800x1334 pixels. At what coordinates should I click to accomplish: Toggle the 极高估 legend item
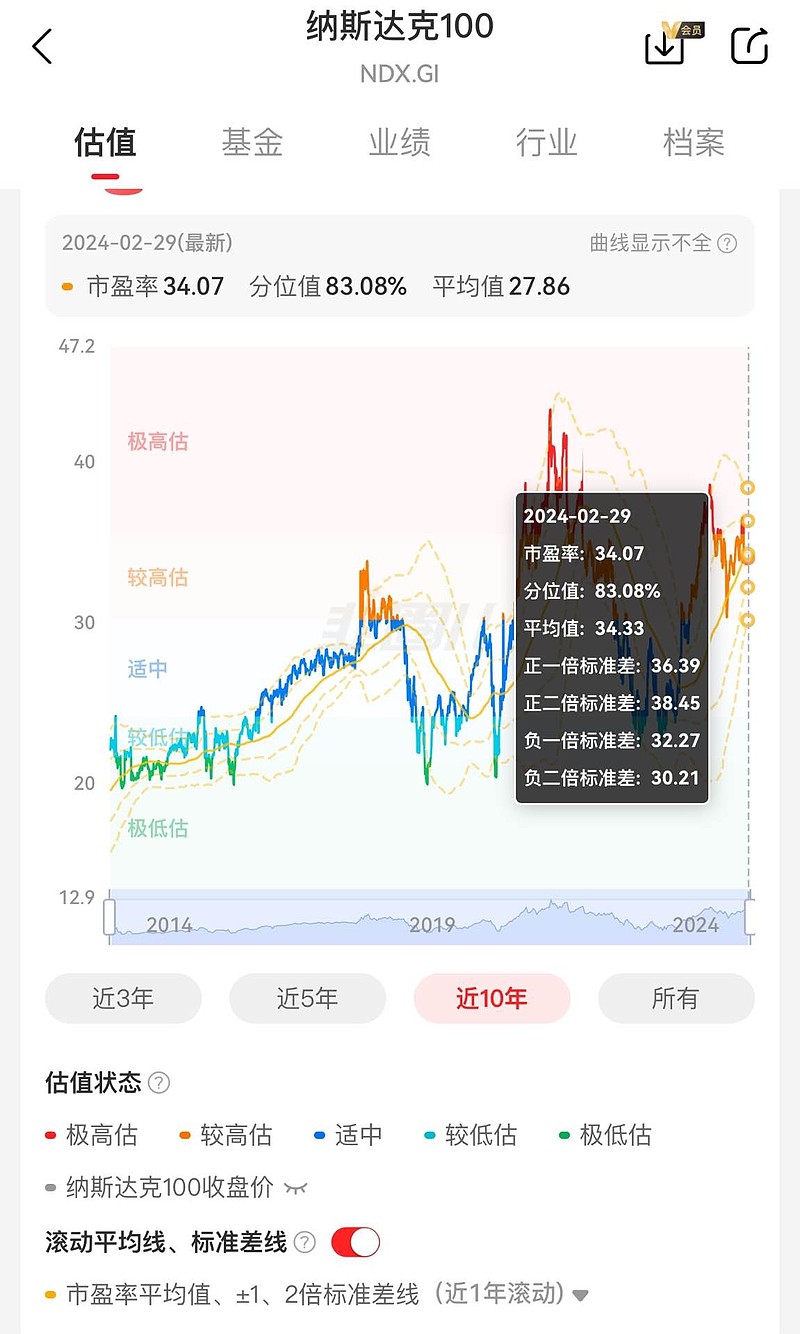[97, 1135]
